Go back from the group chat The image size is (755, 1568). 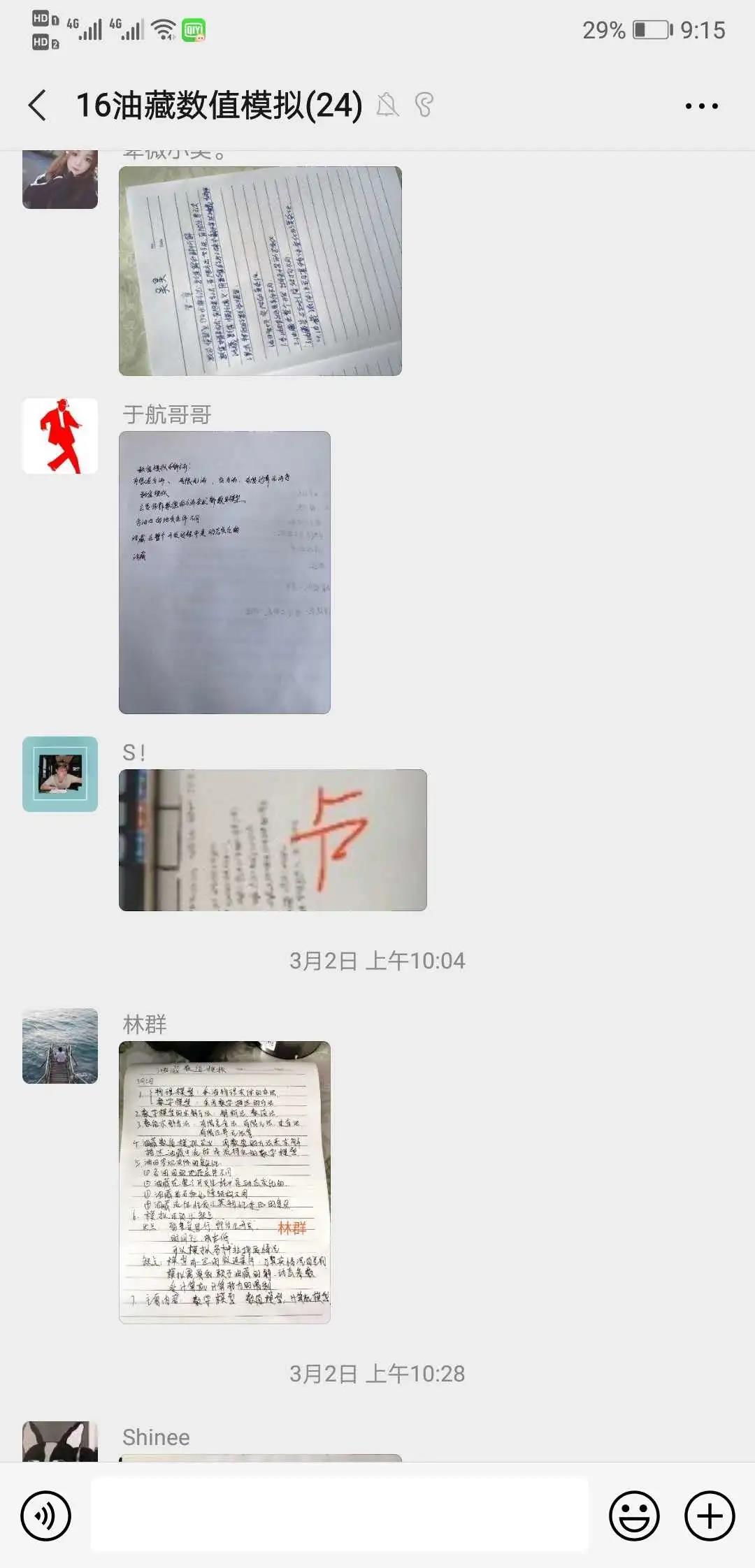coord(38,106)
